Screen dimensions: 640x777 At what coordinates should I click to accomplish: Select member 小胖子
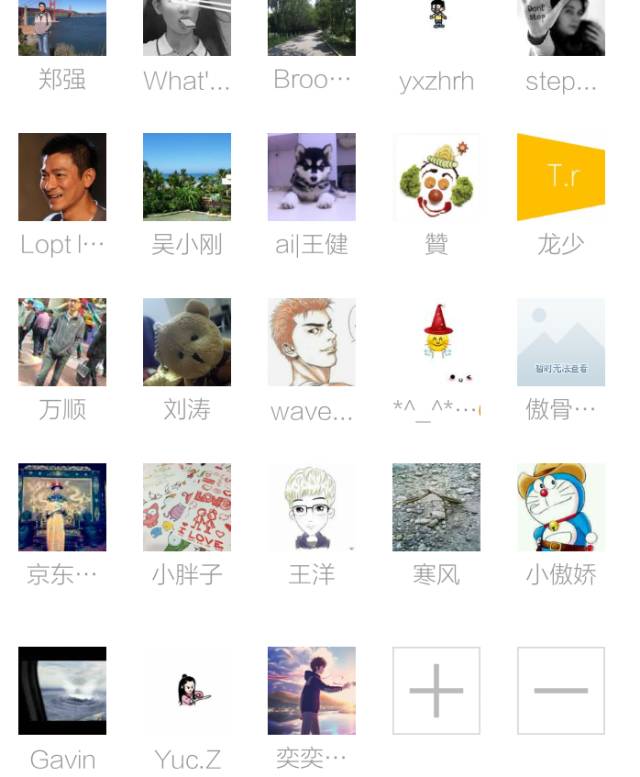[x=187, y=507]
